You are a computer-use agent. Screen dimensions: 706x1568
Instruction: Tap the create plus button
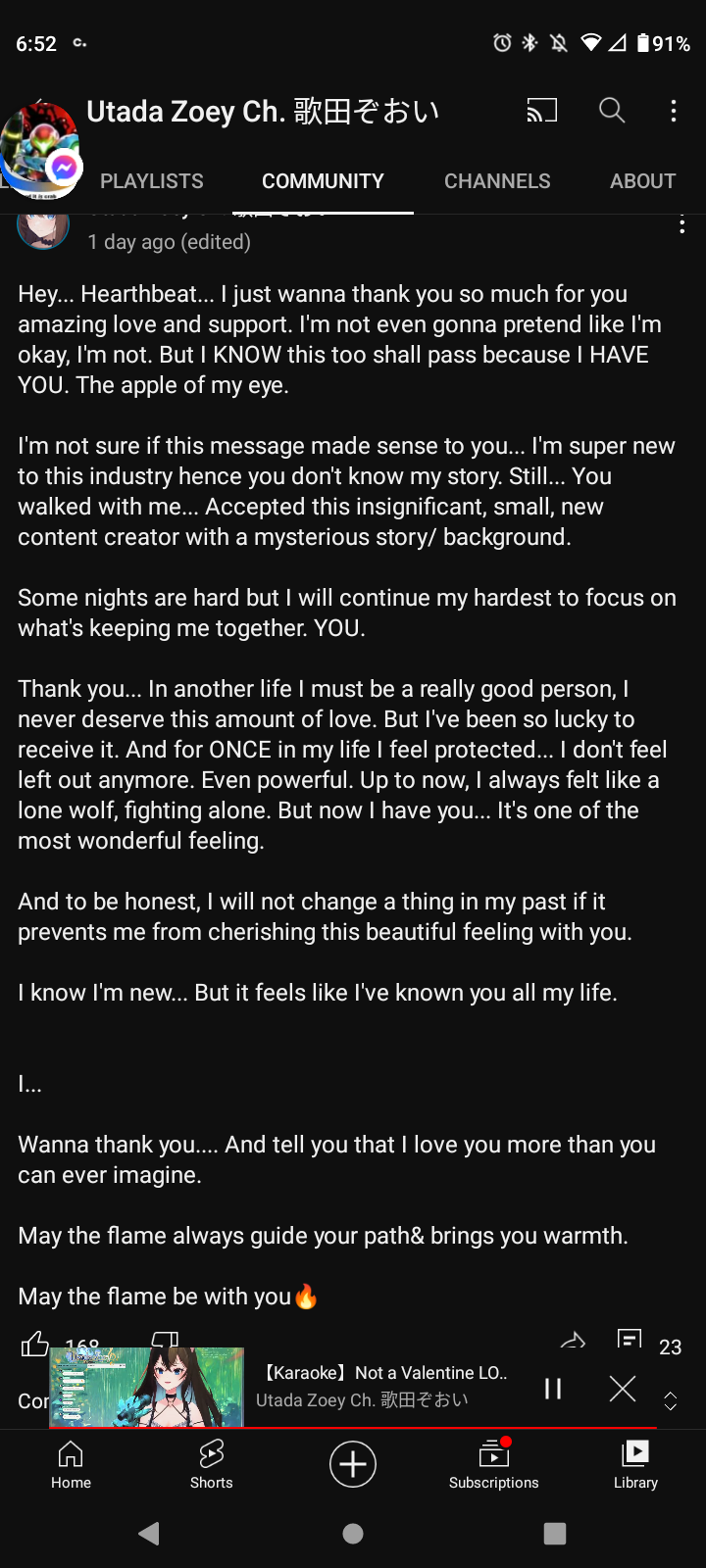click(x=353, y=1464)
